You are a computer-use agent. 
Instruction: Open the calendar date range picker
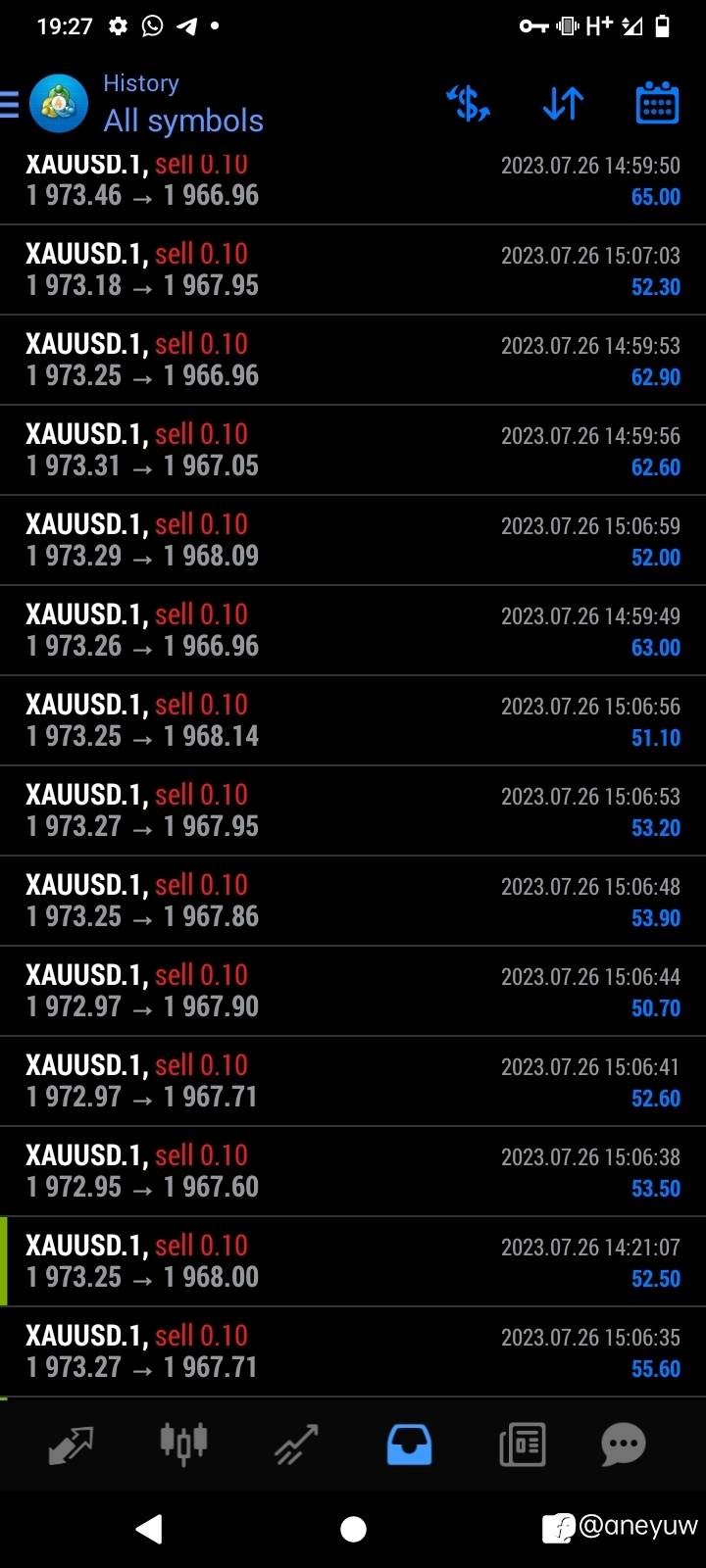[657, 104]
